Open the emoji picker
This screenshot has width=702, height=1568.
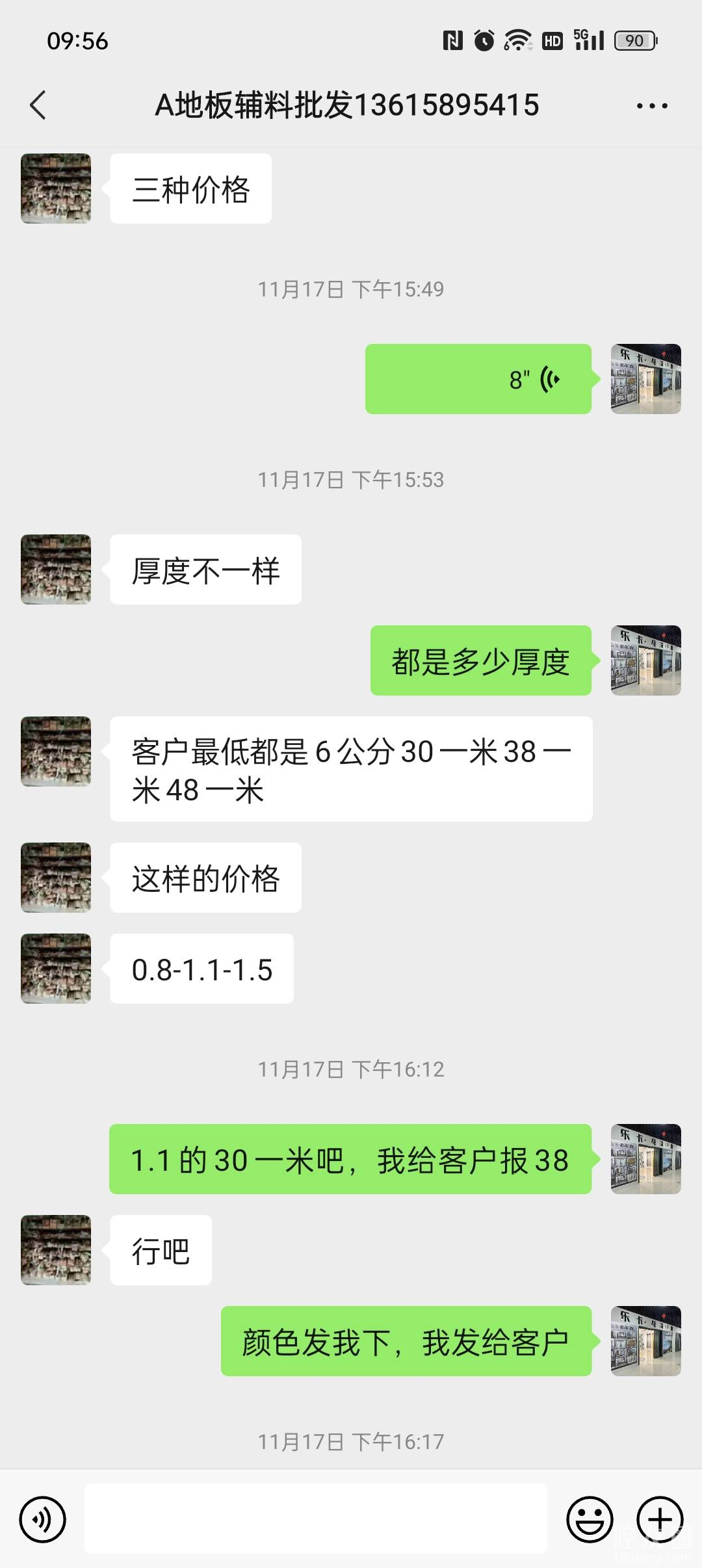pyautogui.click(x=590, y=1519)
